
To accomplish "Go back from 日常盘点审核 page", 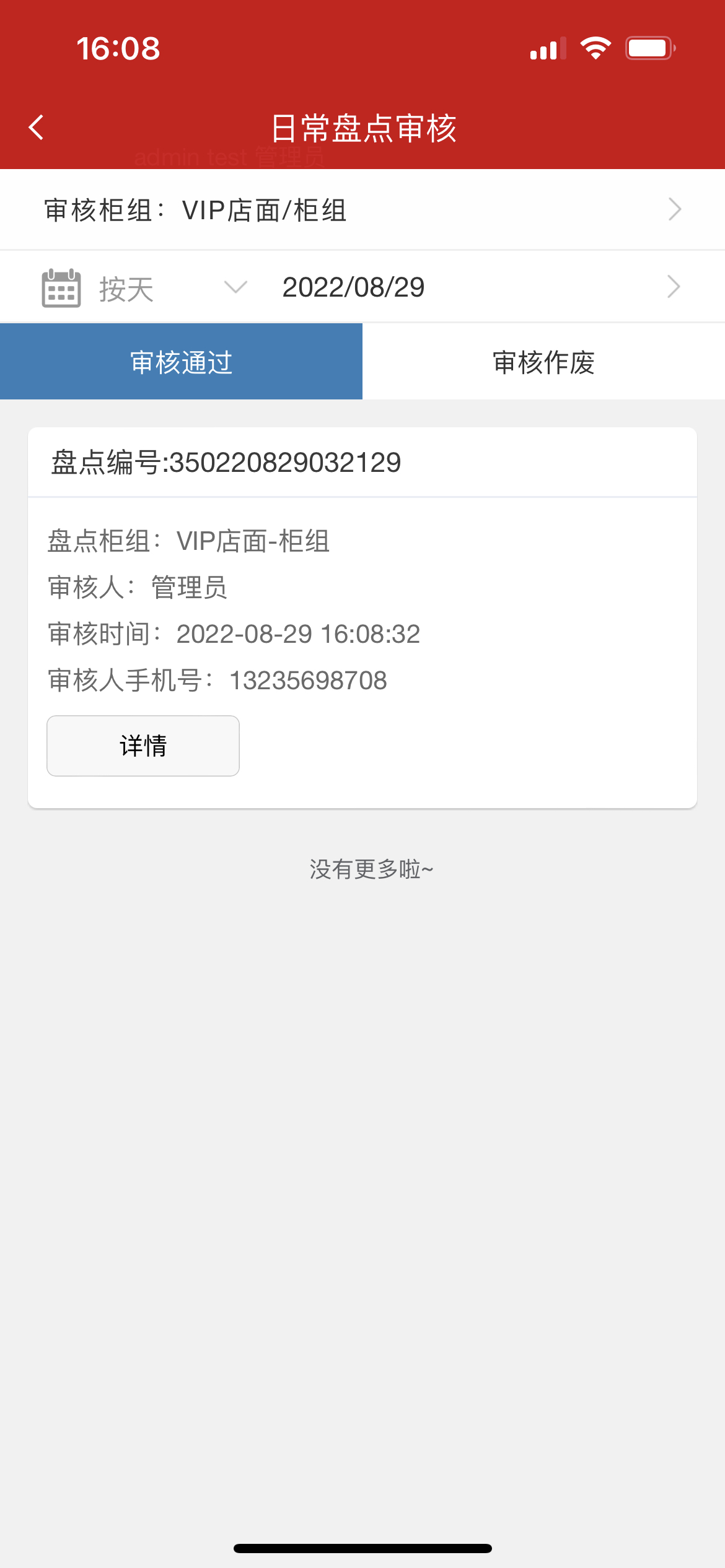I will [37, 128].
